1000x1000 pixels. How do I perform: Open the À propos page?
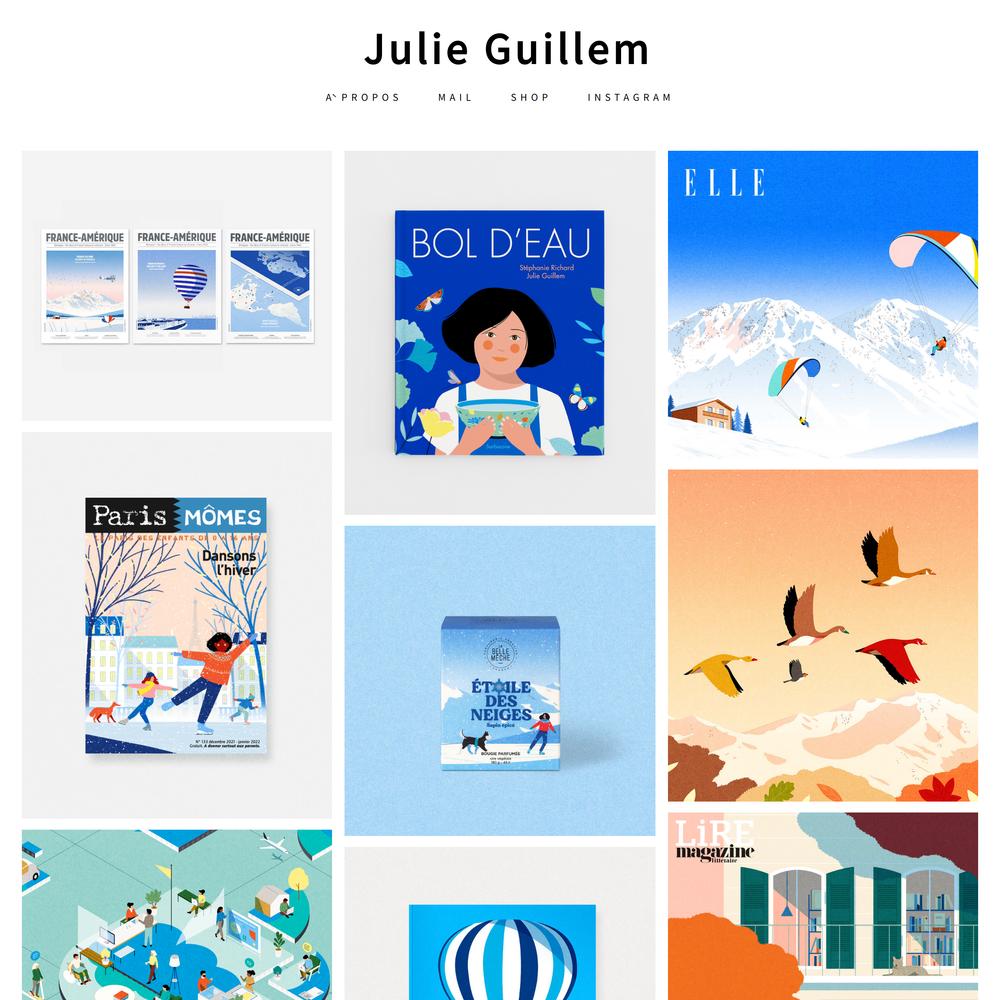[364, 97]
